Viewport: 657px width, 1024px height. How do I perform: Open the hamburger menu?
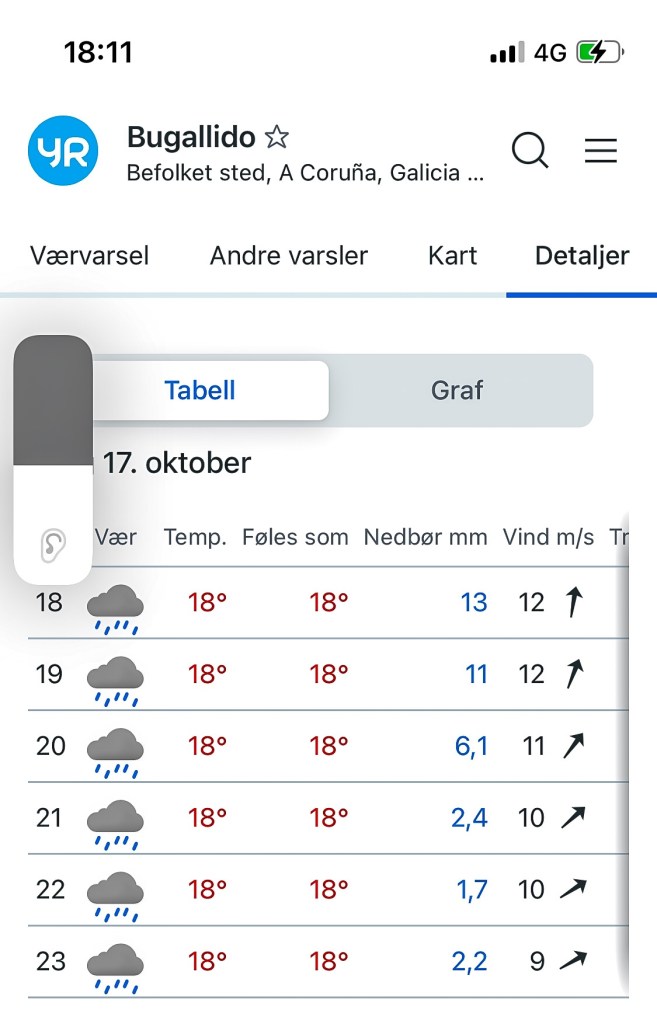coord(600,151)
